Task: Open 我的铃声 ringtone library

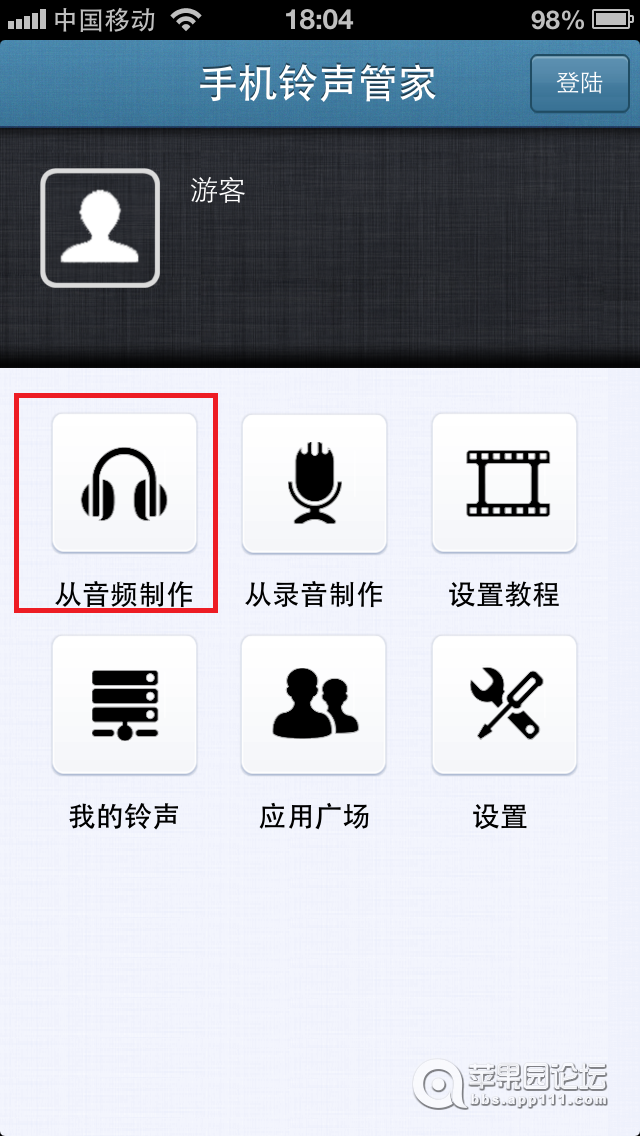Action: pyautogui.click(x=124, y=705)
